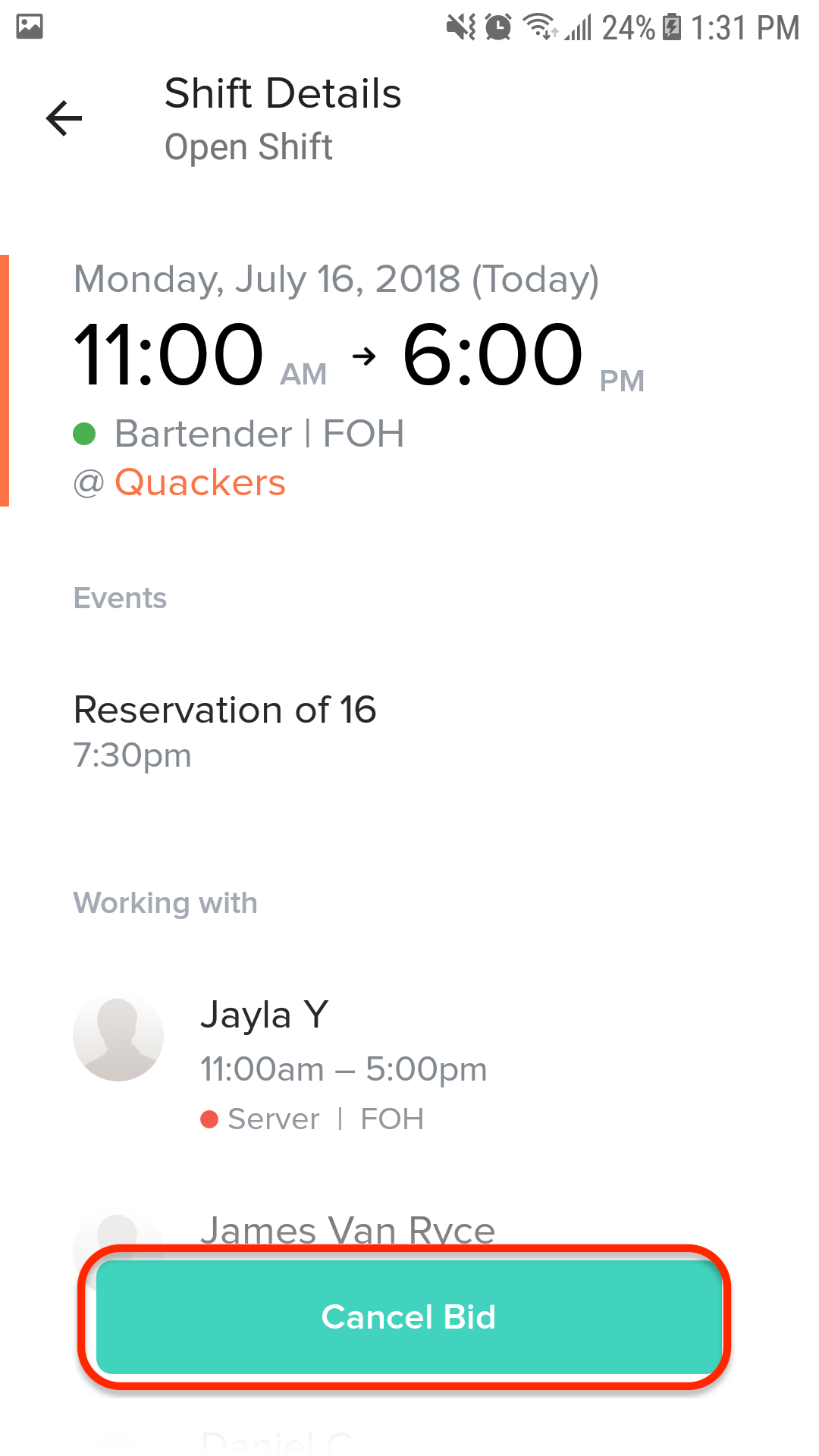Viewport: 819px width, 1456px height.
Task: Open coworker Jayla Y's entry
Action: [x=265, y=1015]
